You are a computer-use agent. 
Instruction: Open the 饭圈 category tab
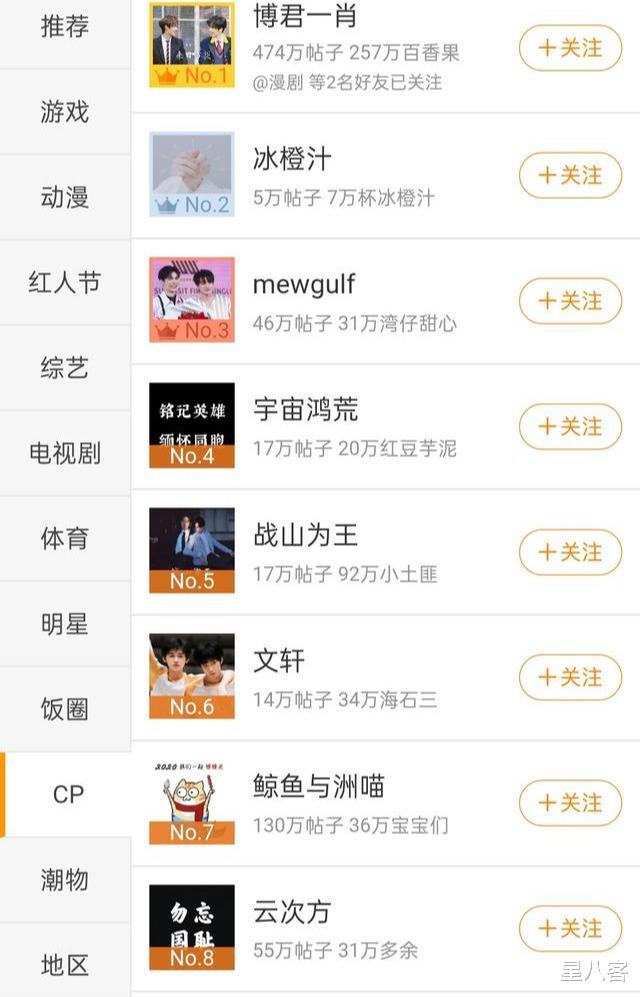coord(65,710)
